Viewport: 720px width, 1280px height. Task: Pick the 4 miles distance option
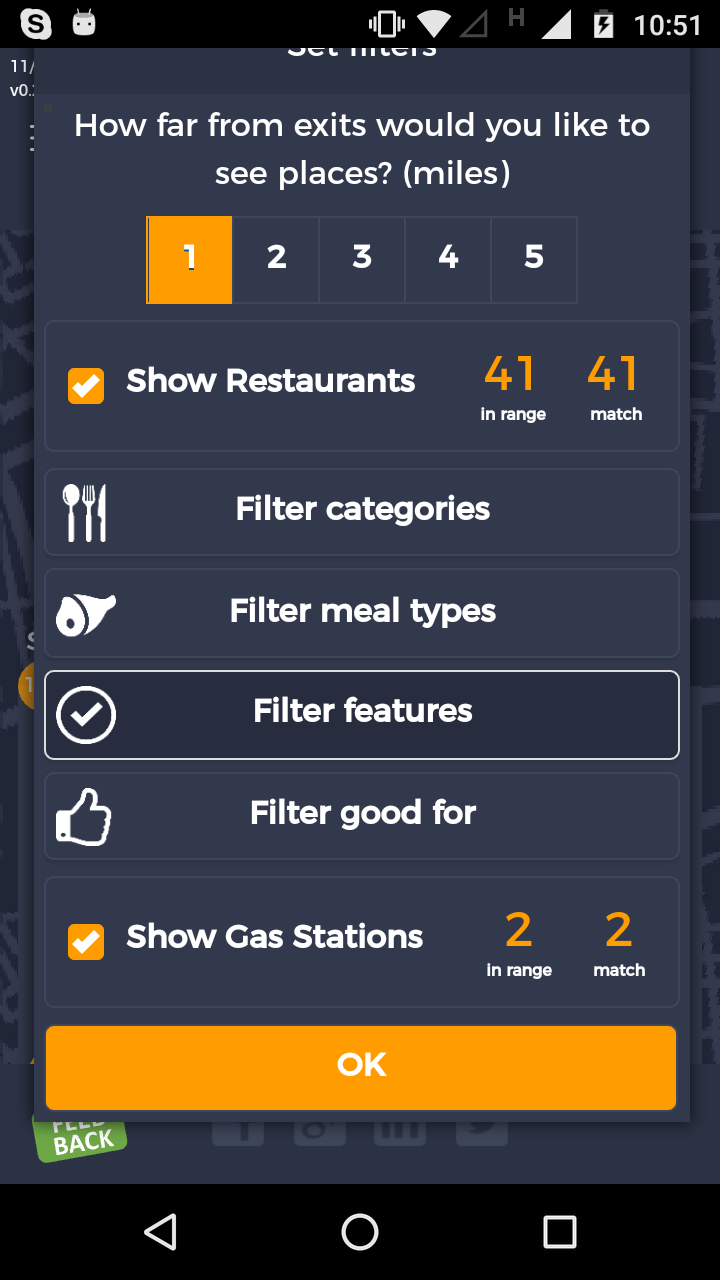click(448, 259)
